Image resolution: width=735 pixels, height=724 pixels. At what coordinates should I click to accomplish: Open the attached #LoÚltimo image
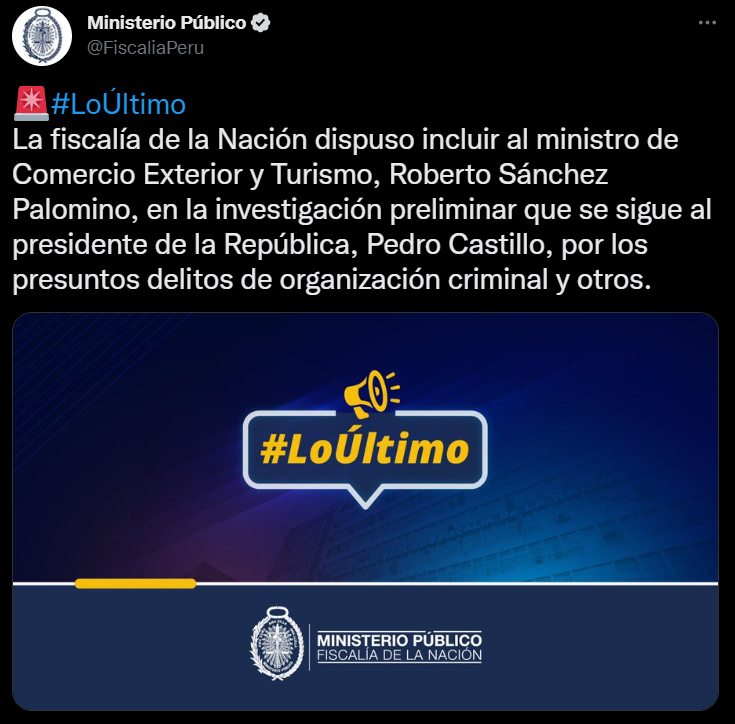point(366,510)
